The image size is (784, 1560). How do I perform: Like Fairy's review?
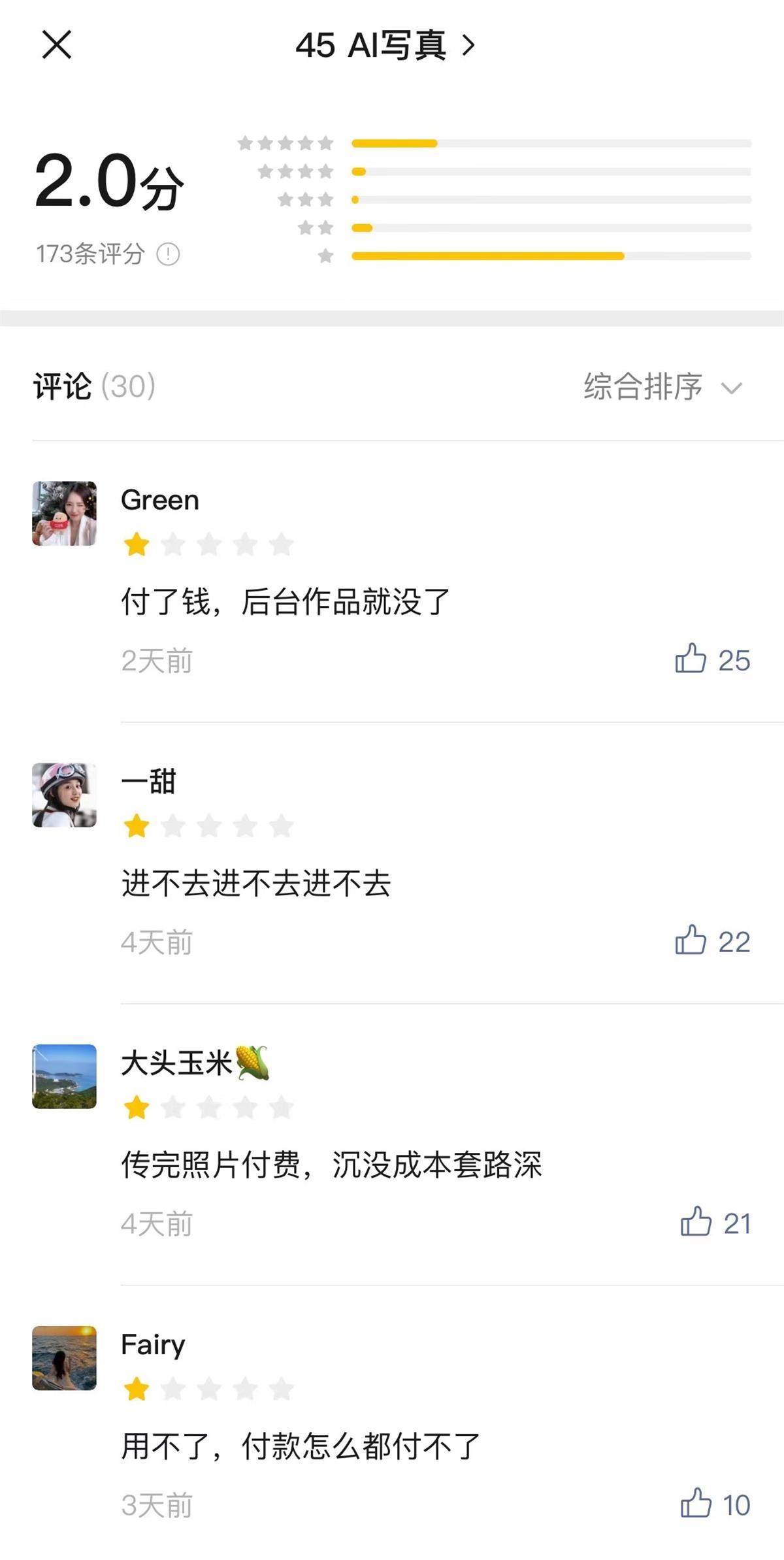pyautogui.click(x=696, y=1504)
